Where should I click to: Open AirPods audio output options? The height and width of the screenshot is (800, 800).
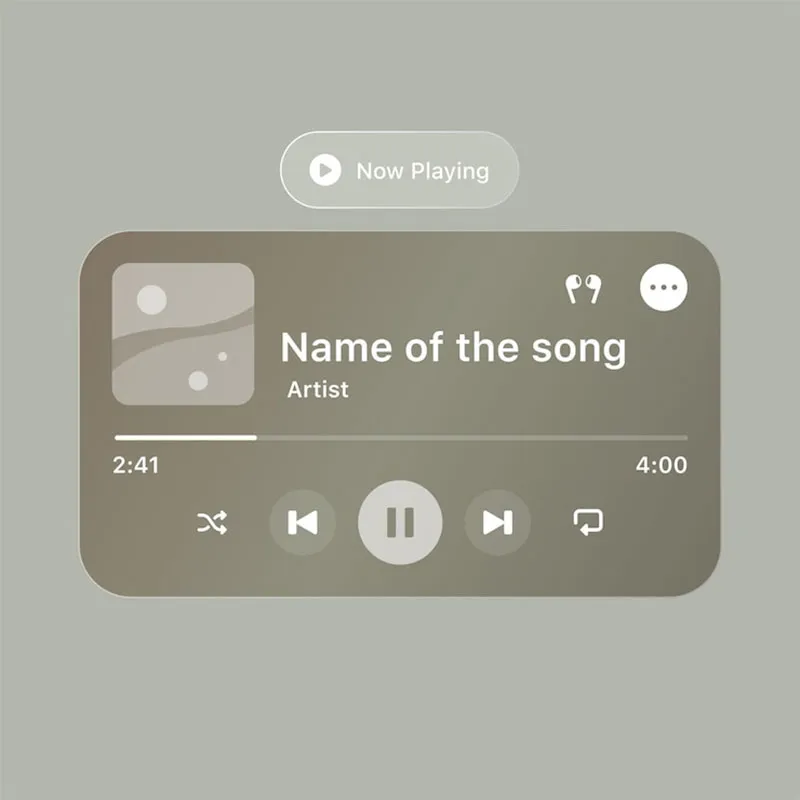click(584, 289)
